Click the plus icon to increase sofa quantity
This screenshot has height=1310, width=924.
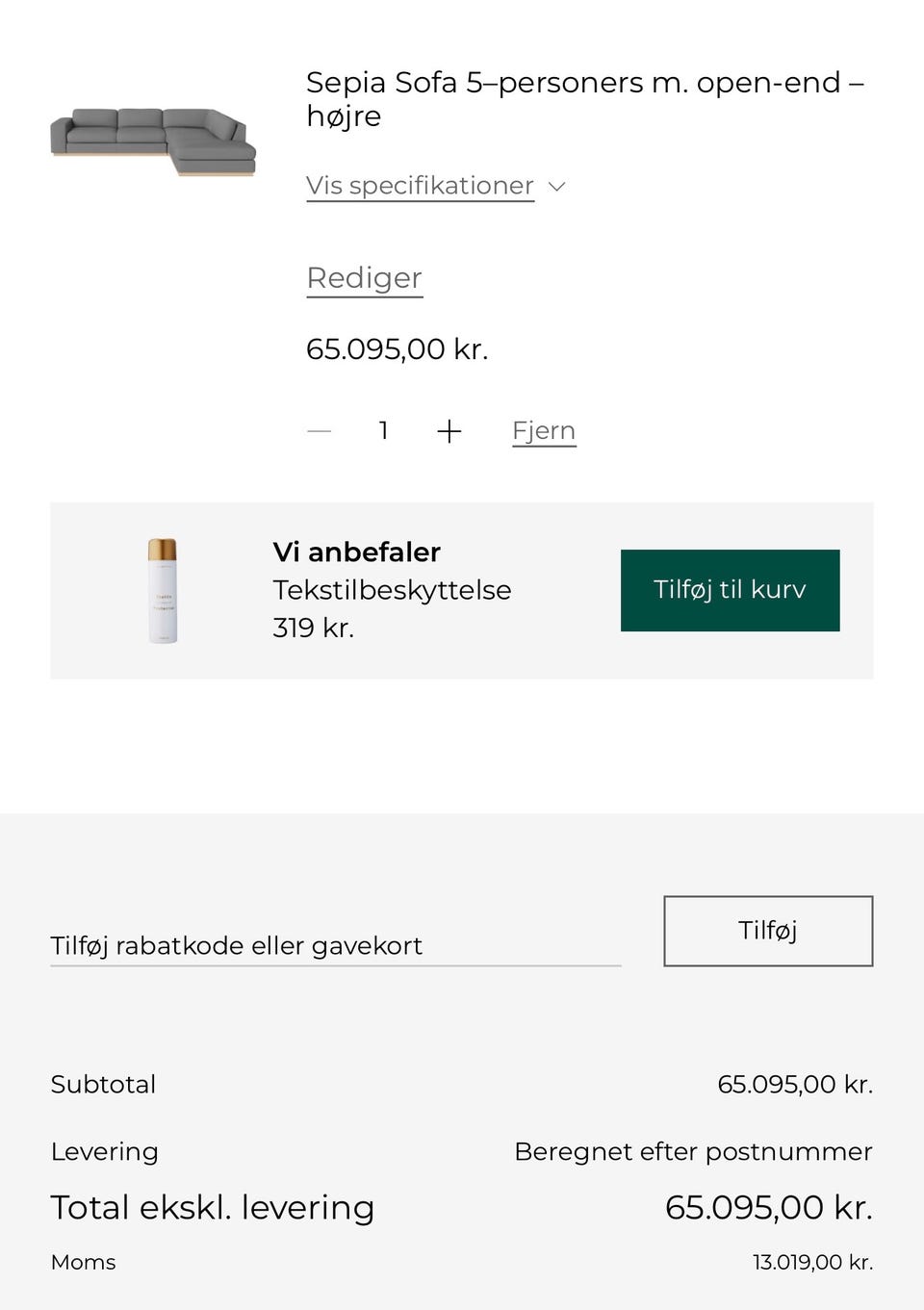click(x=449, y=430)
